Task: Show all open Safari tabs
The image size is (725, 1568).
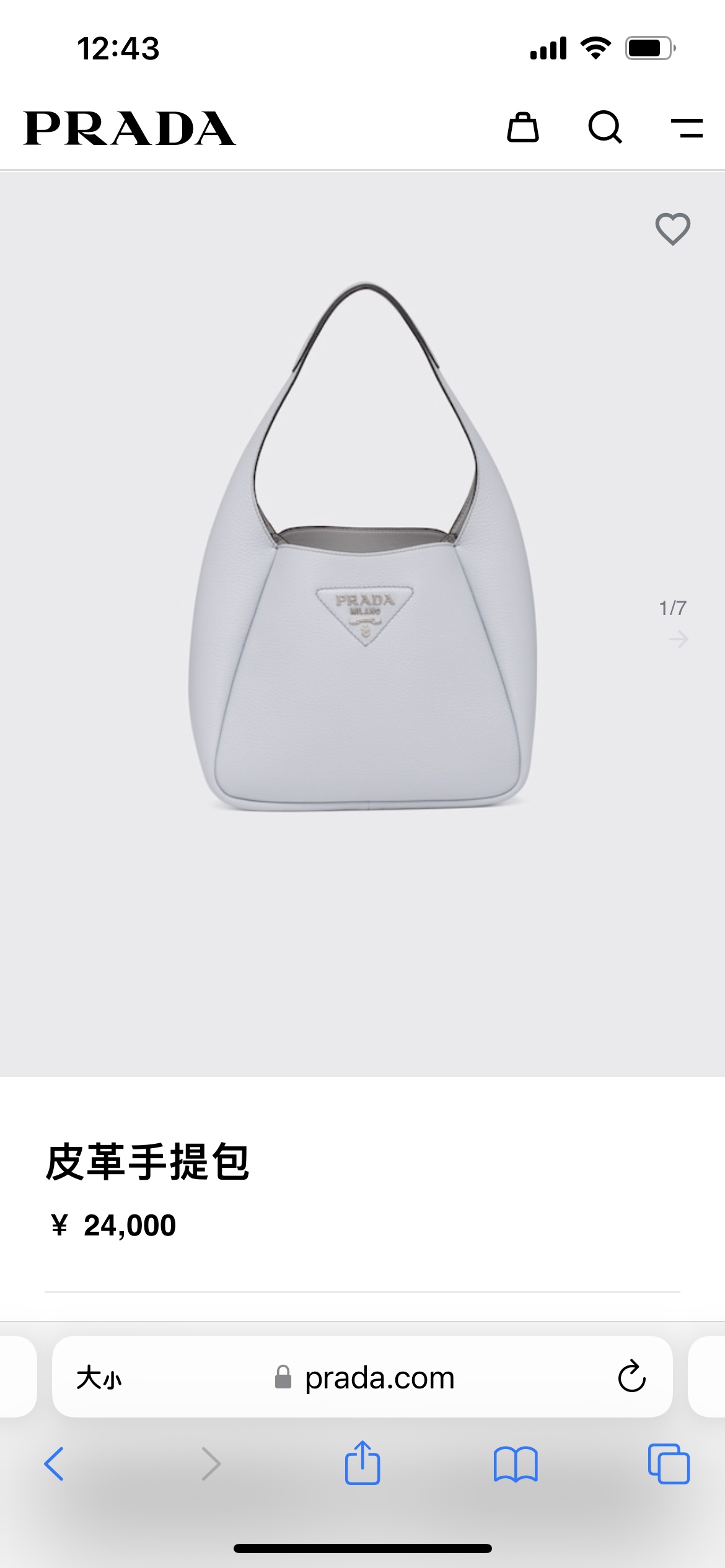Action: point(669,1464)
